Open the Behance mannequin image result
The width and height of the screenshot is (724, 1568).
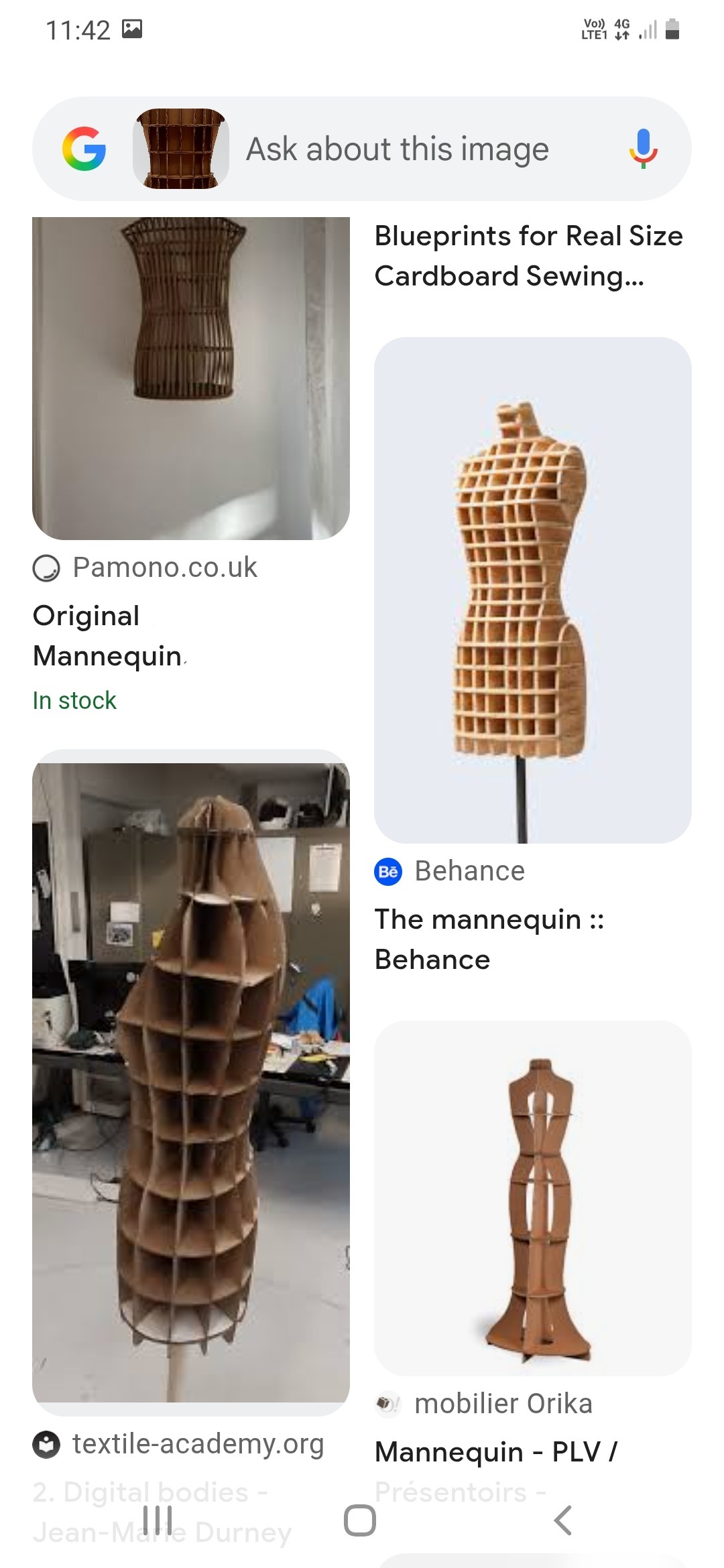point(532,590)
